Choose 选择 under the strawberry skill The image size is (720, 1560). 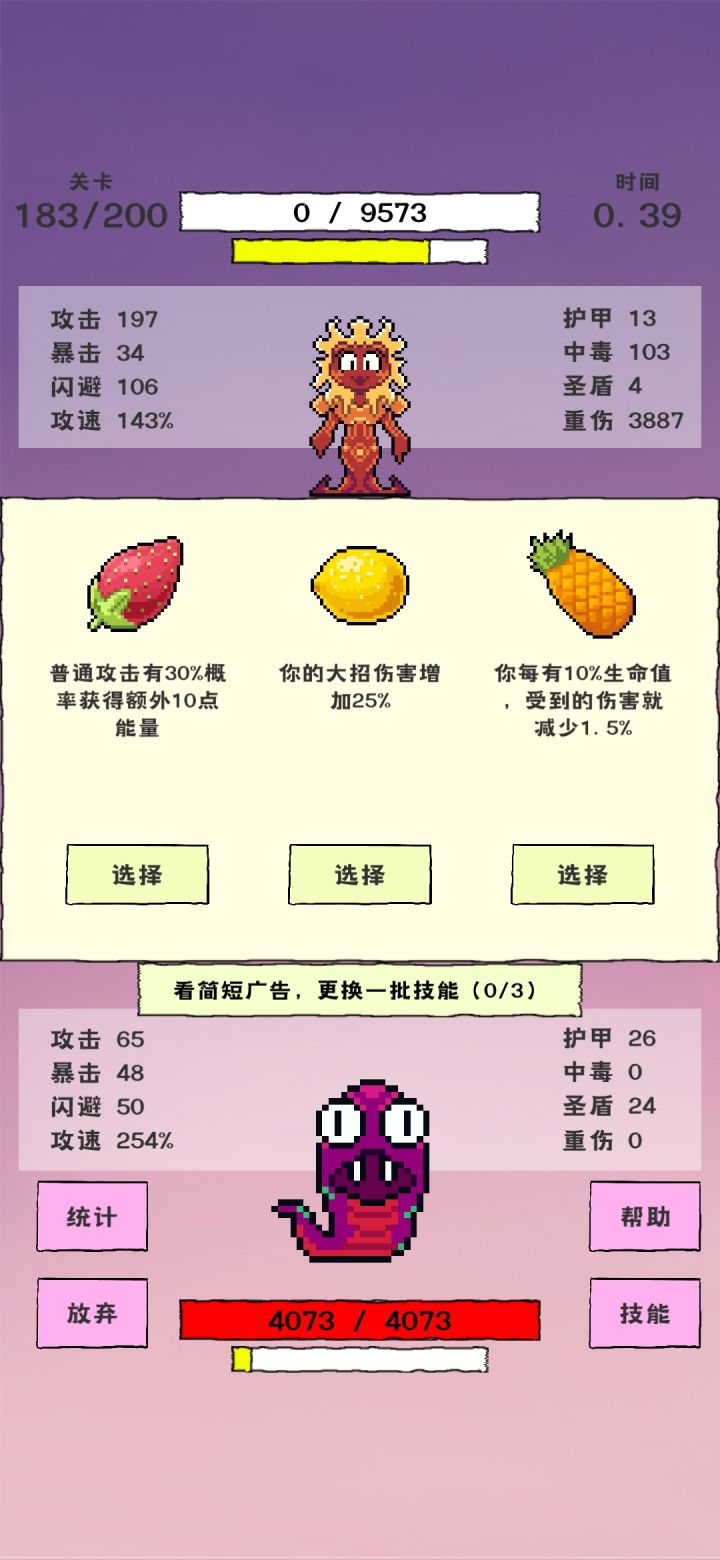pyautogui.click(x=137, y=874)
